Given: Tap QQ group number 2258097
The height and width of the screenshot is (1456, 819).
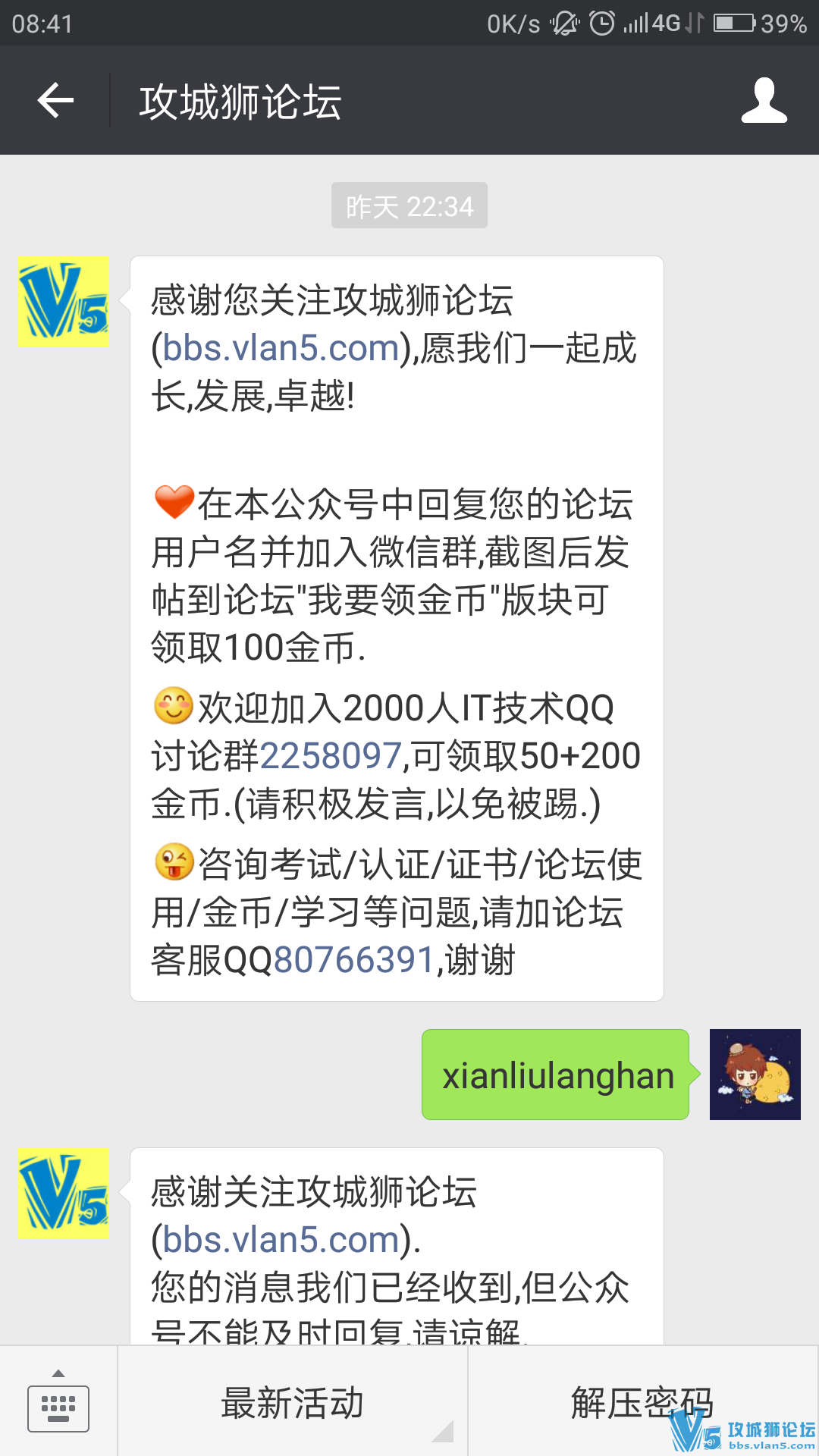Looking at the screenshot, I should point(330,756).
